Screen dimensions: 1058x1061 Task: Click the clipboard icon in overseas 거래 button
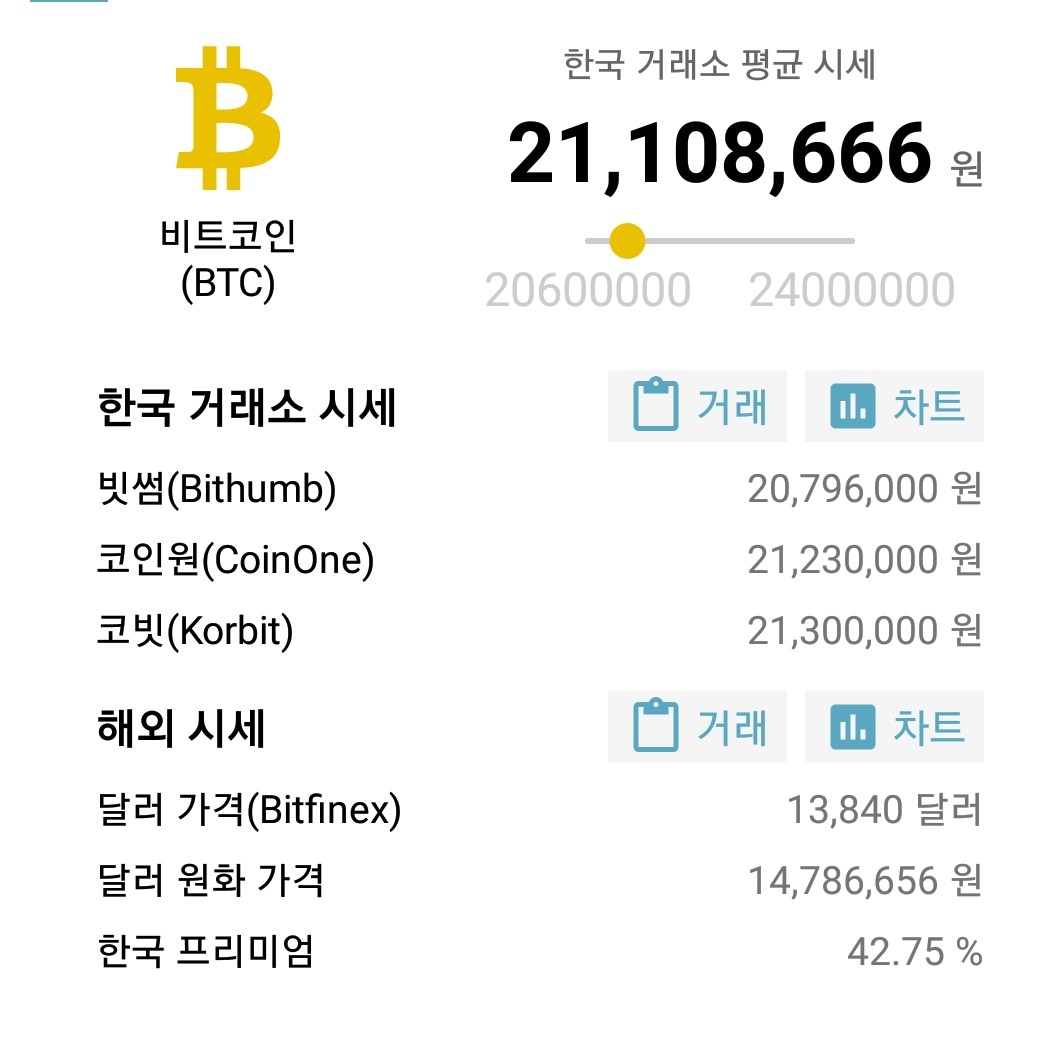pos(655,727)
